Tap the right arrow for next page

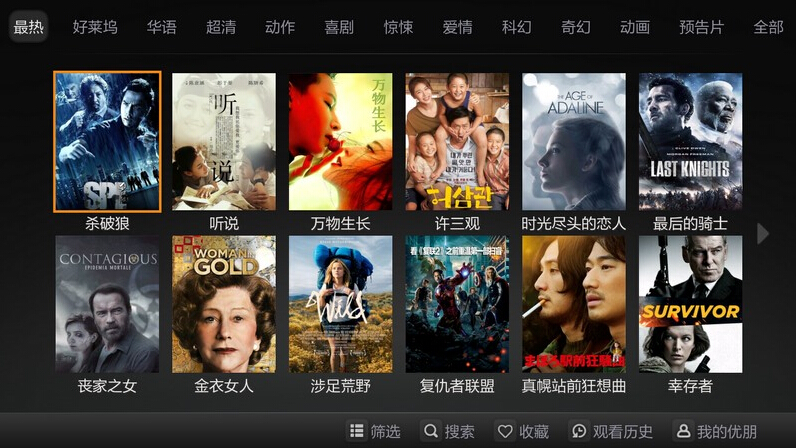click(x=764, y=233)
